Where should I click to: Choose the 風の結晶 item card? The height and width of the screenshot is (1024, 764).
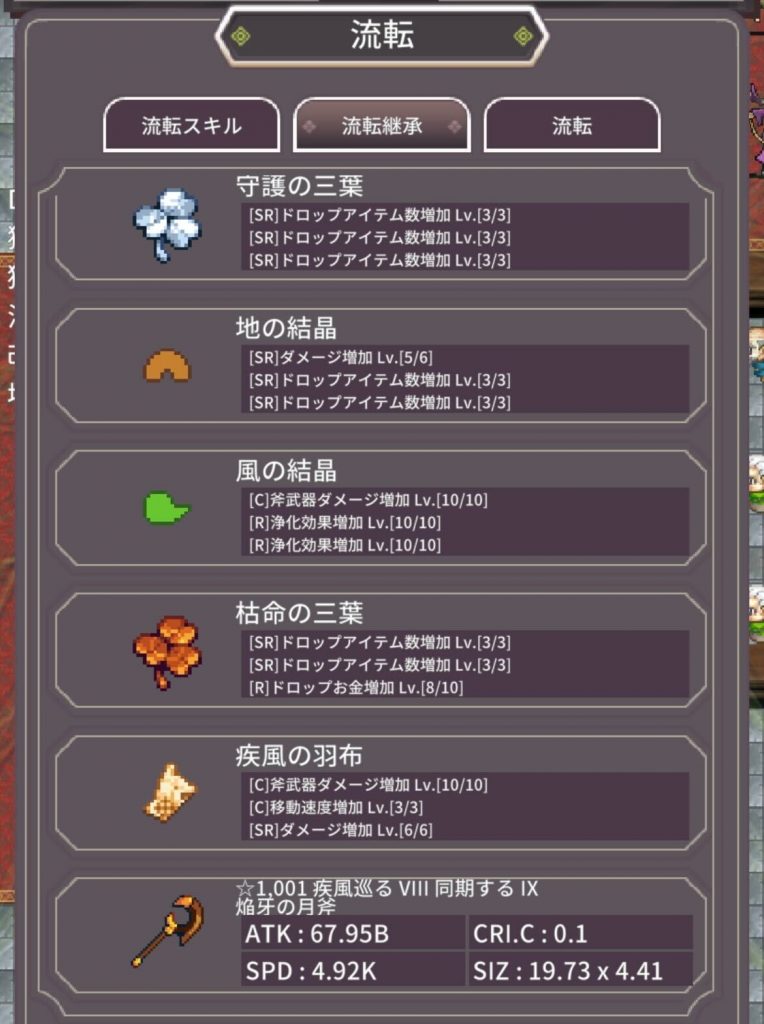point(384,509)
